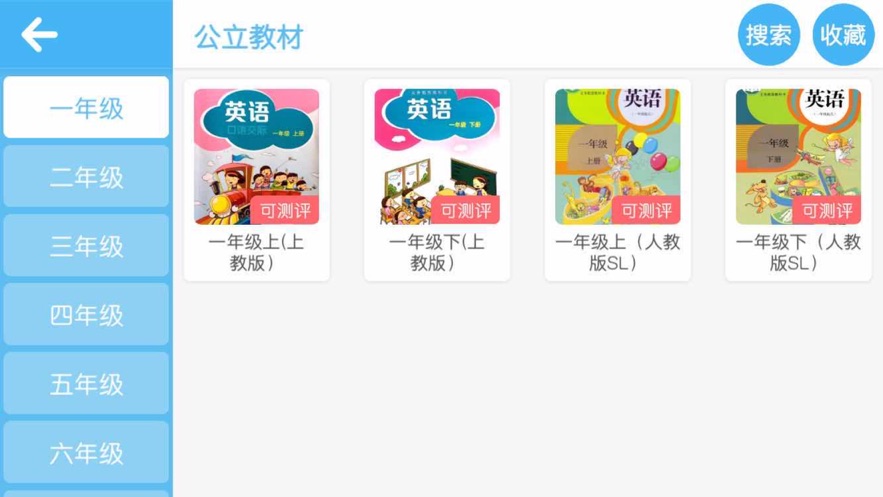The height and width of the screenshot is (497, 883).
Task: Switch to the 三年级 grade tab
Action: tap(86, 246)
